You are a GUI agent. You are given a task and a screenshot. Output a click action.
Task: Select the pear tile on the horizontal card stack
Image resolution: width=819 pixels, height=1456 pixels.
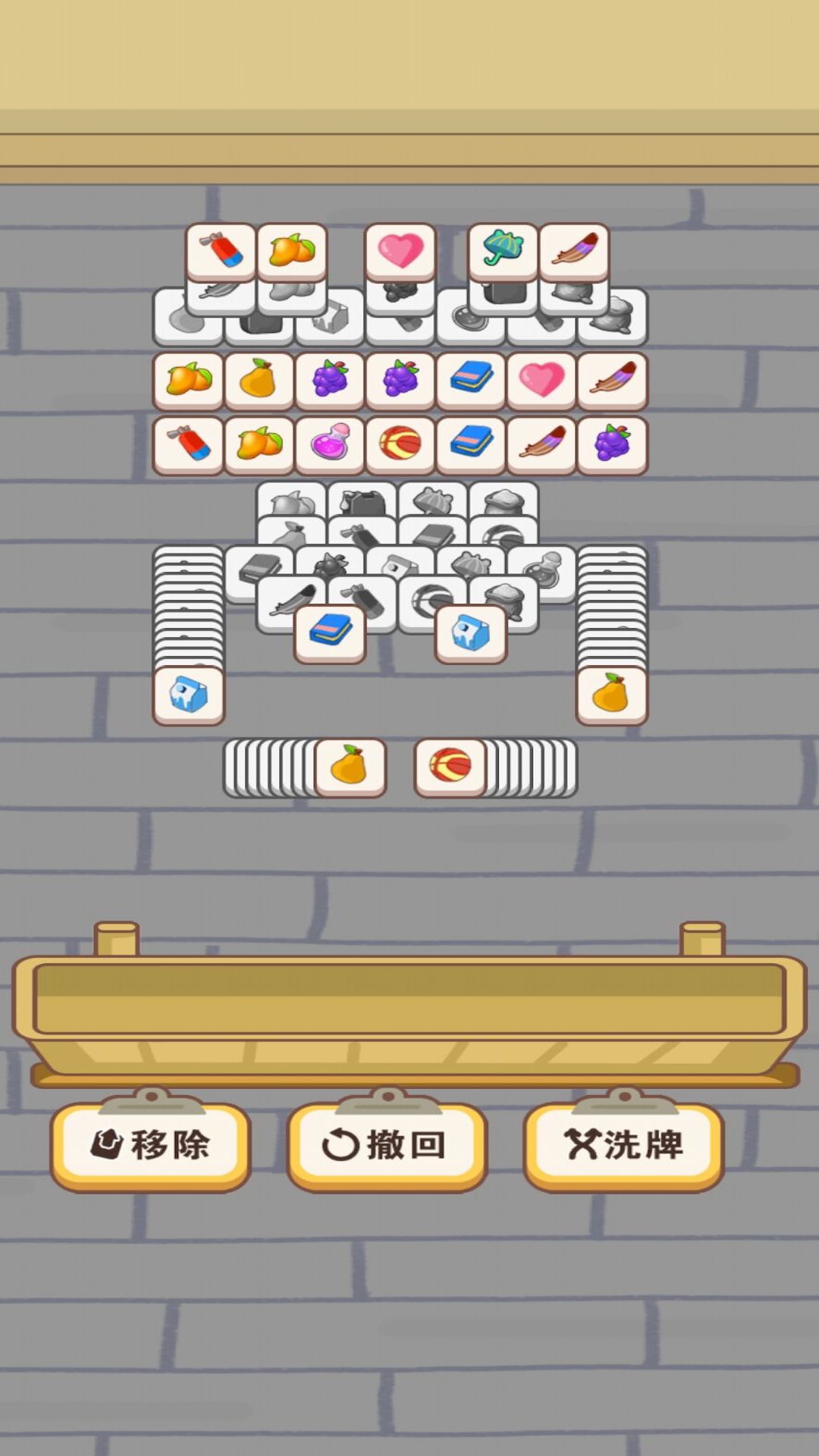(350, 766)
